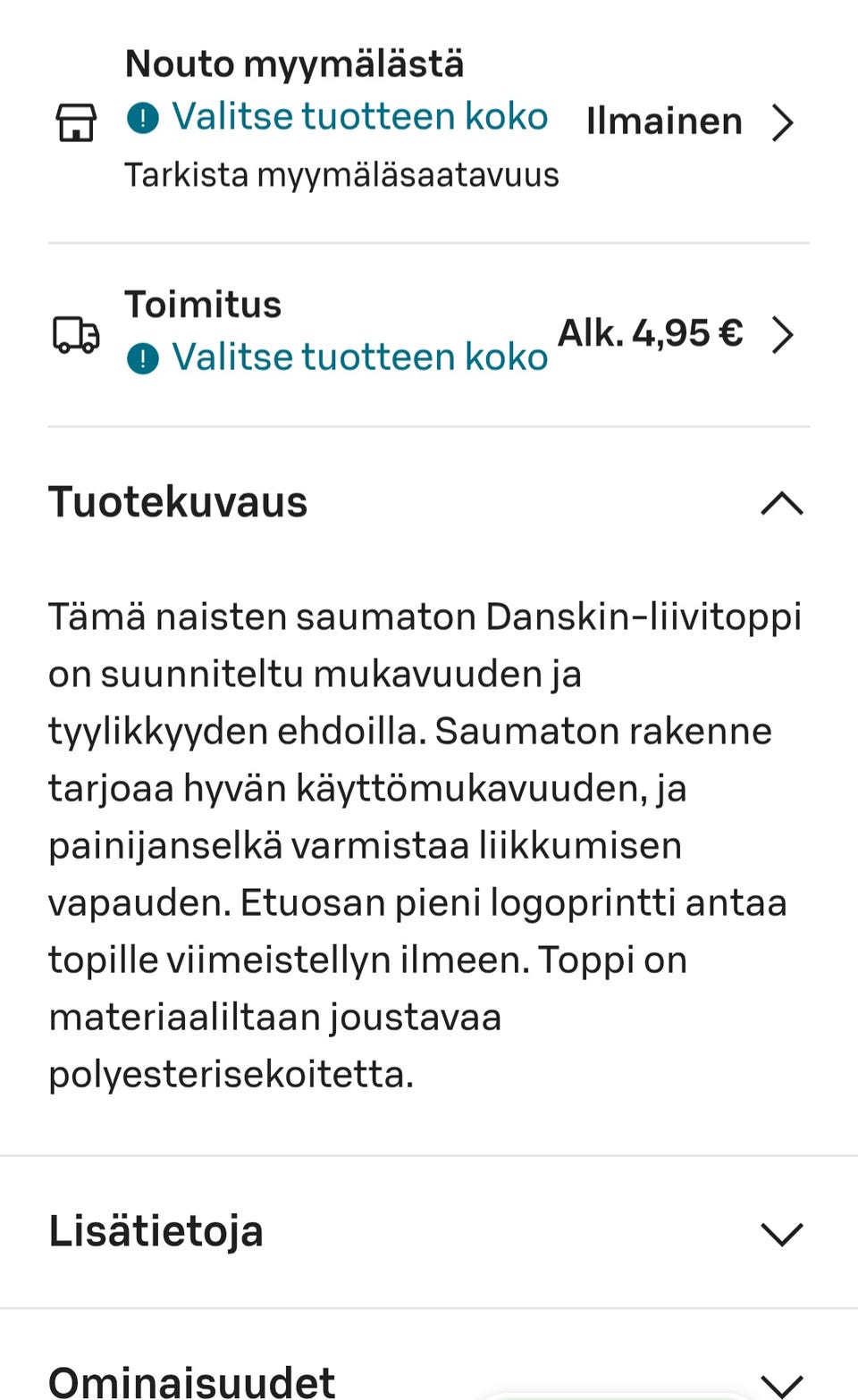The image size is (858, 1400).
Task: Select size via Valitse tuotteen koko pickup link
Action: (361, 116)
